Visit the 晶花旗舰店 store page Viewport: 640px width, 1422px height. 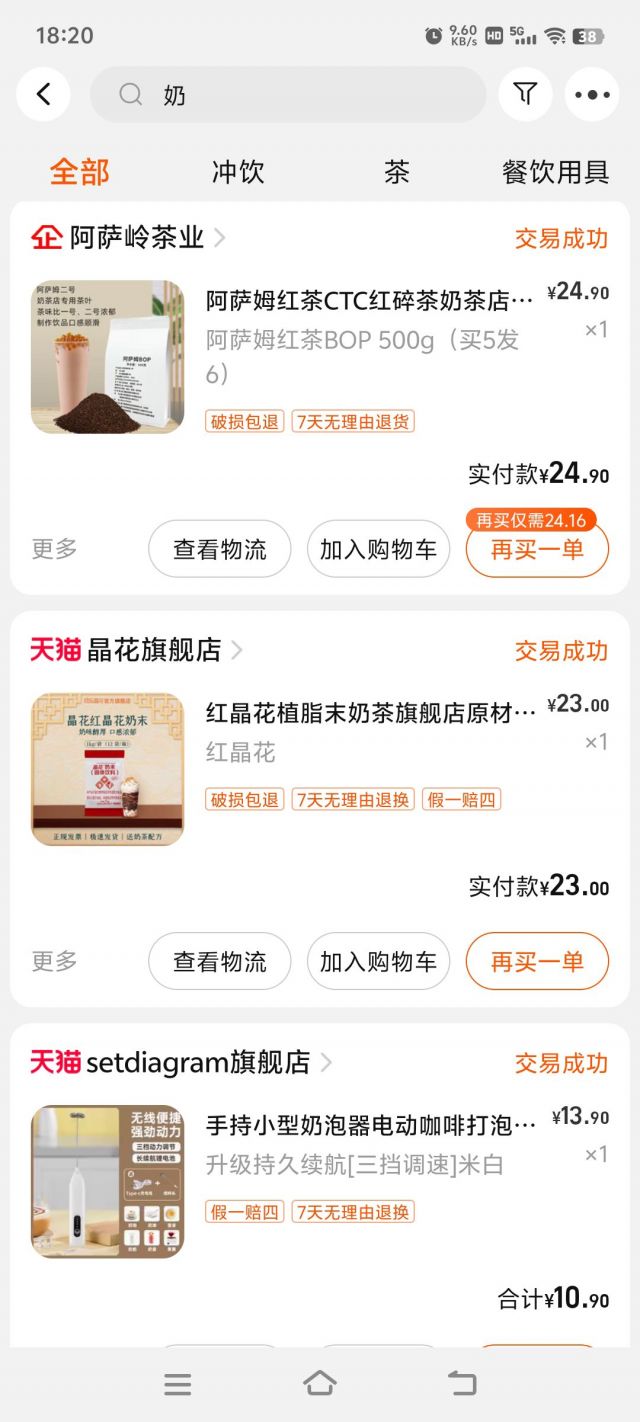(154, 650)
